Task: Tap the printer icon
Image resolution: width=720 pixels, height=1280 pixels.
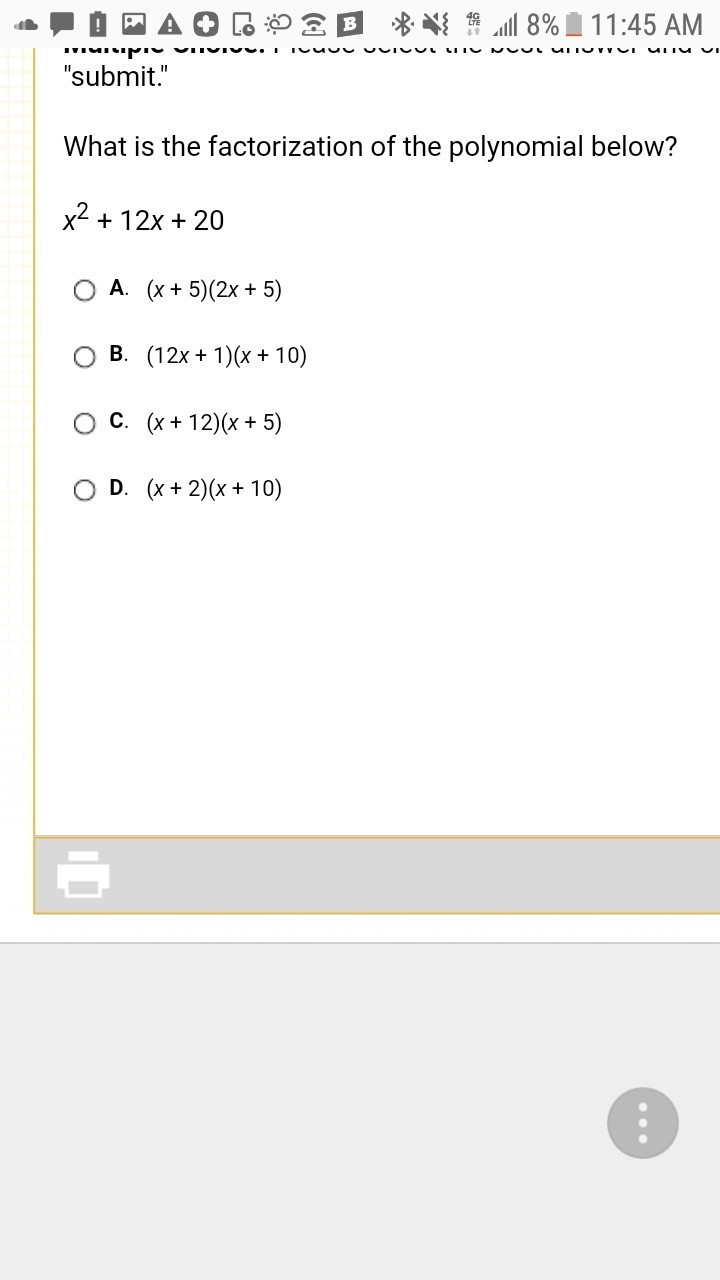Action: pos(83,874)
